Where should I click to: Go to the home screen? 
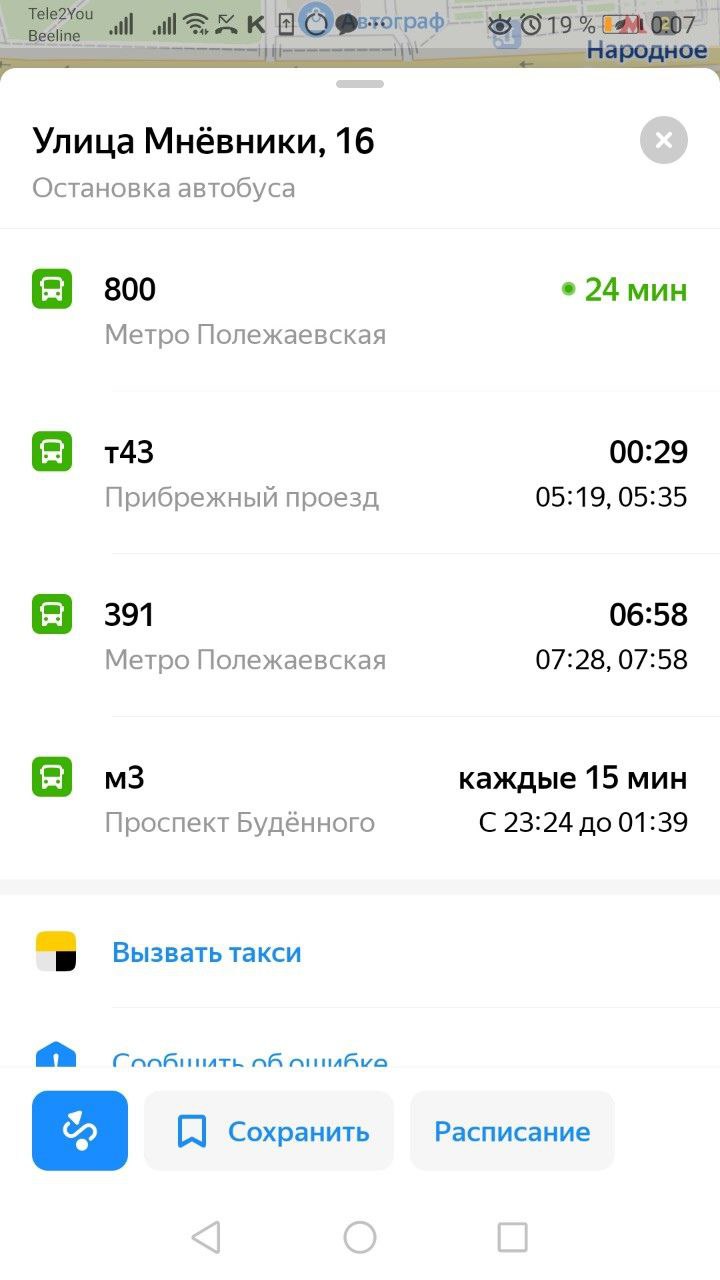tap(360, 1237)
